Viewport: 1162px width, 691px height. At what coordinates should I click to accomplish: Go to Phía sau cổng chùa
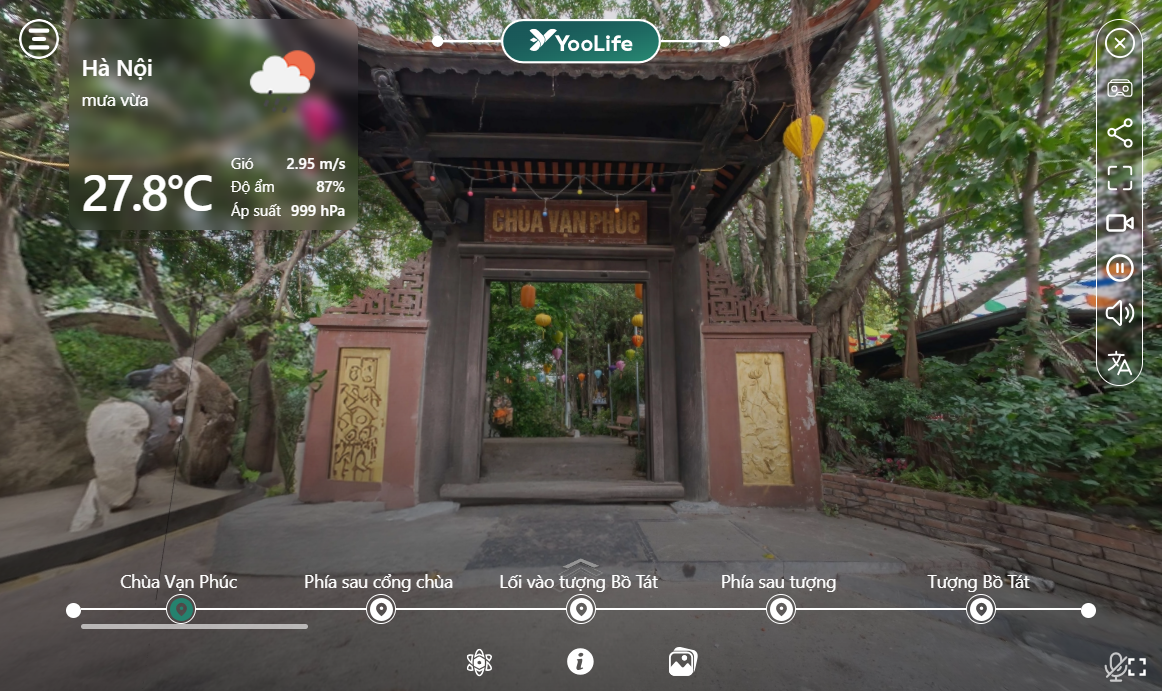click(380, 609)
